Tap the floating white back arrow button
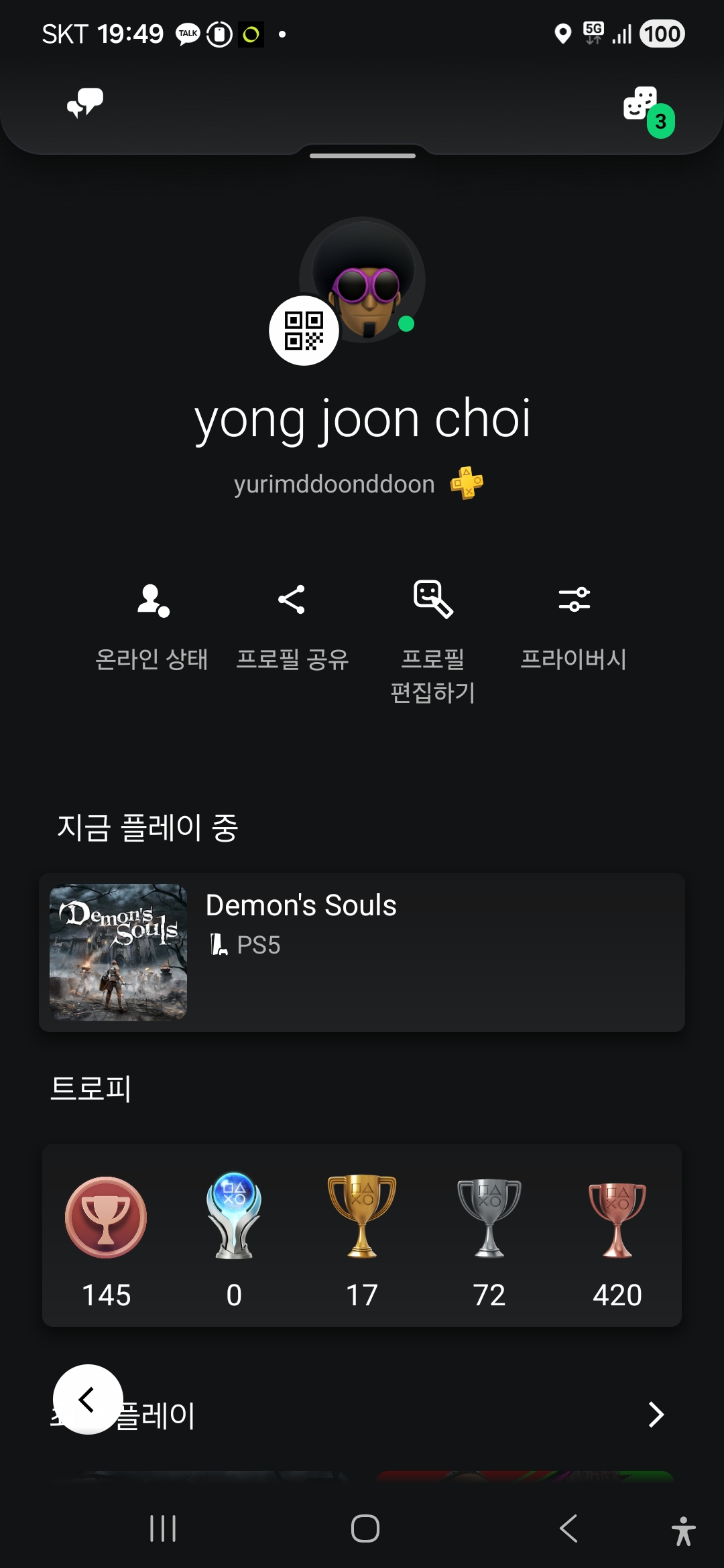Image resolution: width=724 pixels, height=1568 pixels. click(x=88, y=1399)
